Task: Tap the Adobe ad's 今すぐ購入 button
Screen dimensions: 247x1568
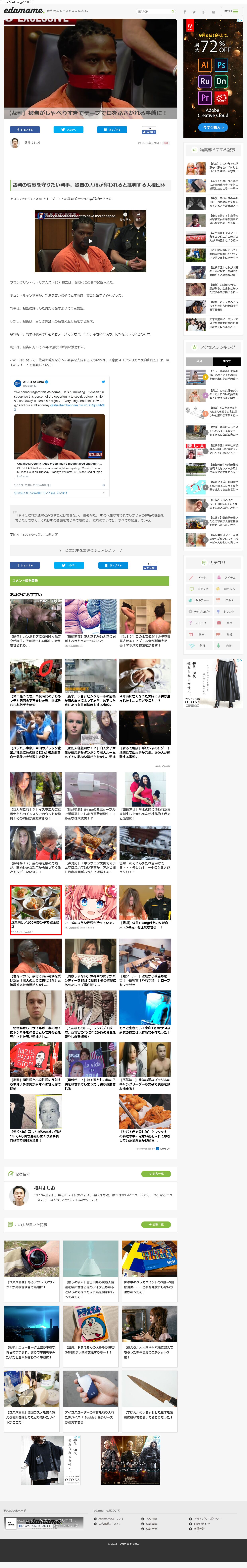Action: pyautogui.click(x=212, y=127)
